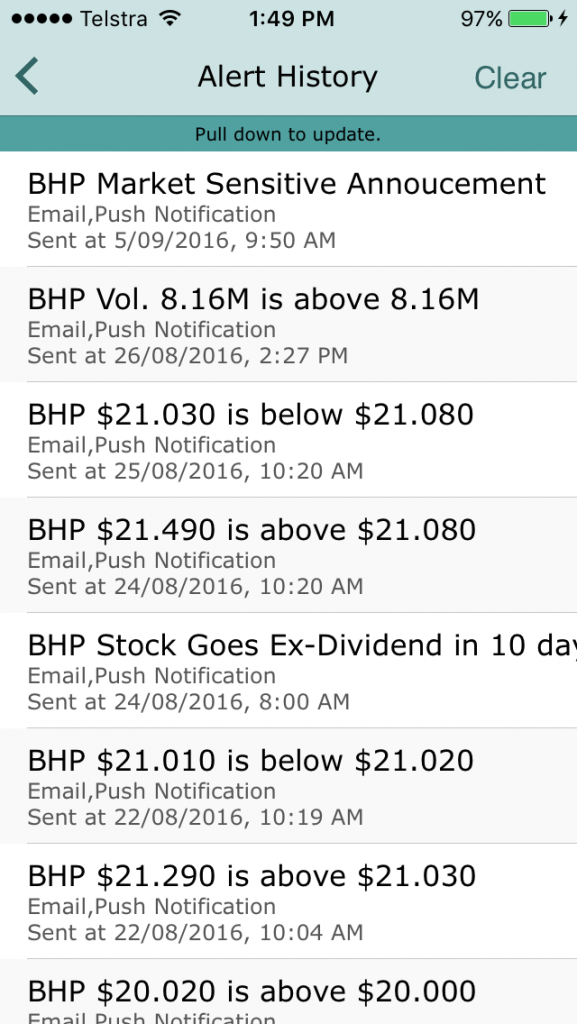Clear the alert history
Image resolution: width=577 pixels, height=1024 pixels.
(x=510, y=78)
